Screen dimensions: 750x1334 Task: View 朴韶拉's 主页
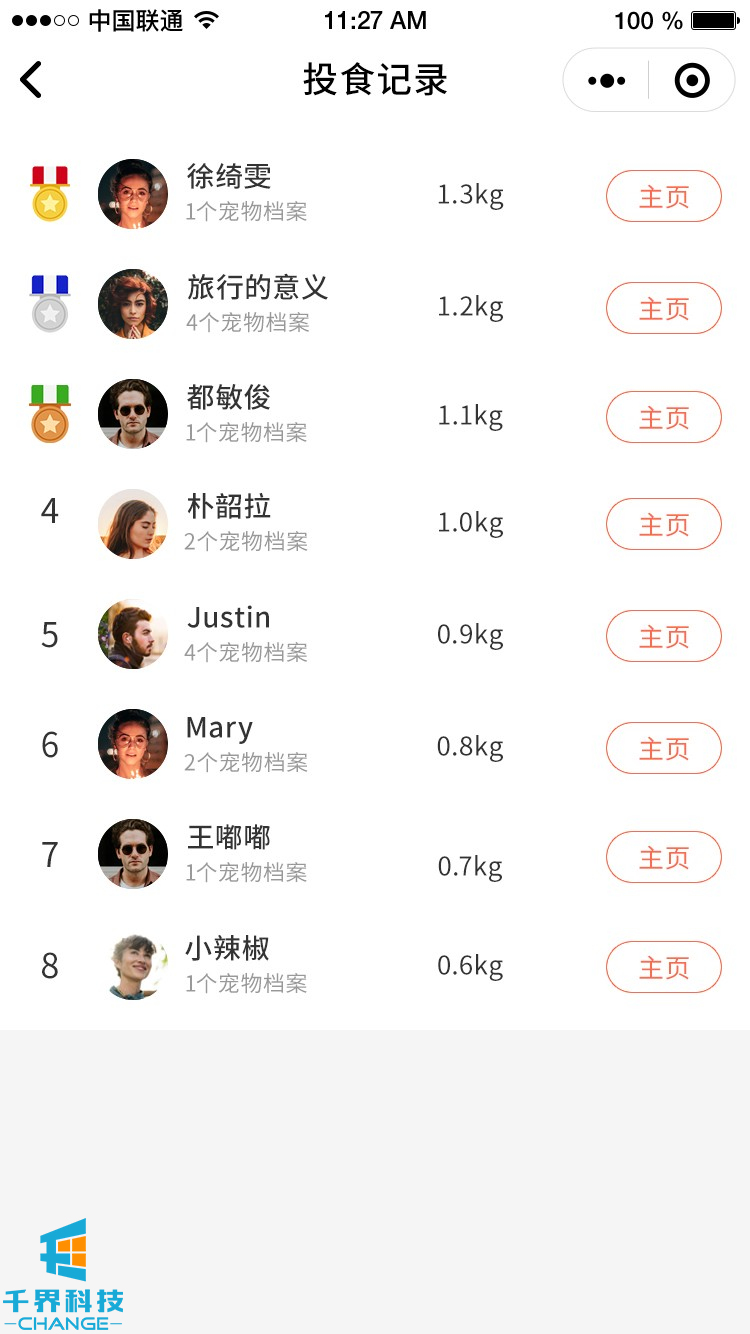point(663,524)
